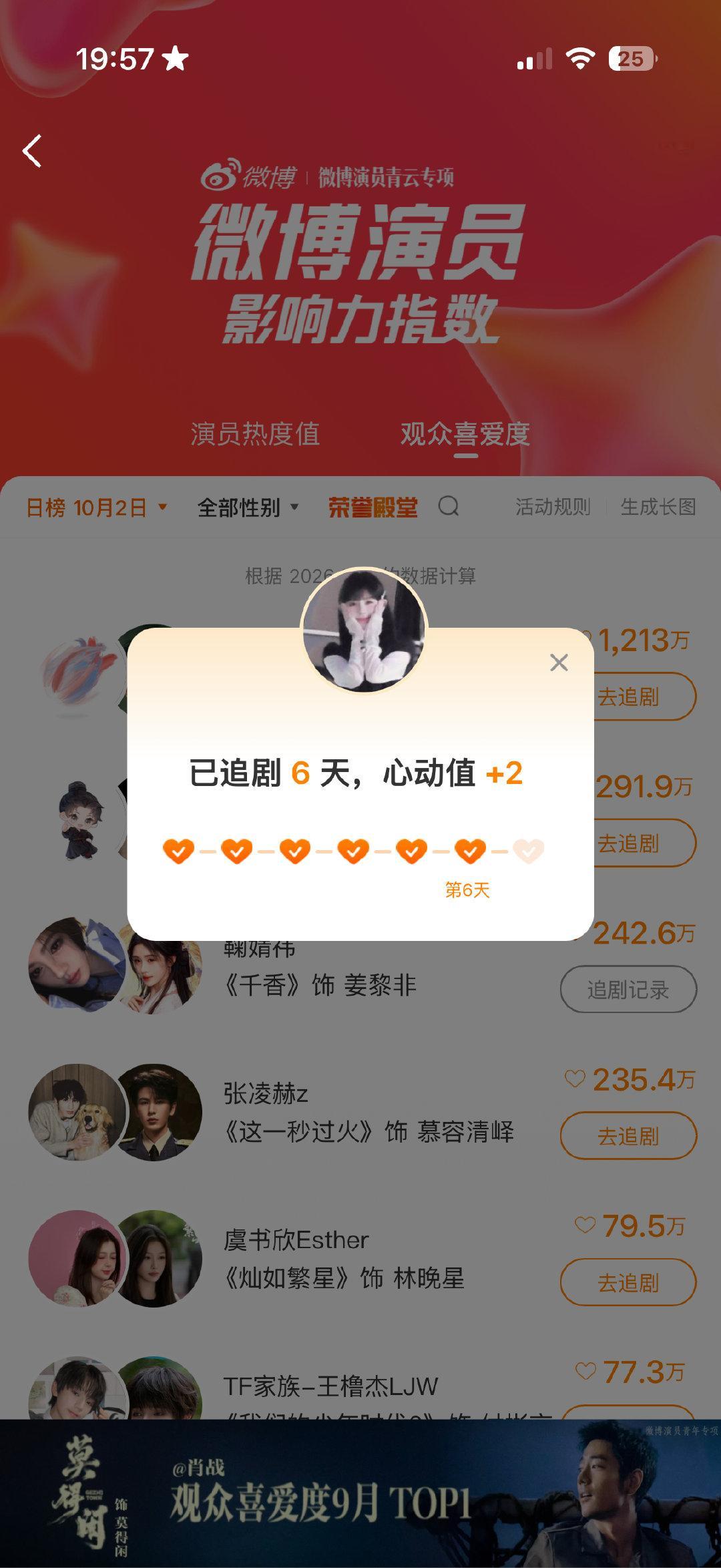Image resolution: width=721 pixels, height=1568 pixels.
Task: Open 张凌赫z's row
Action: point(360,1113)
